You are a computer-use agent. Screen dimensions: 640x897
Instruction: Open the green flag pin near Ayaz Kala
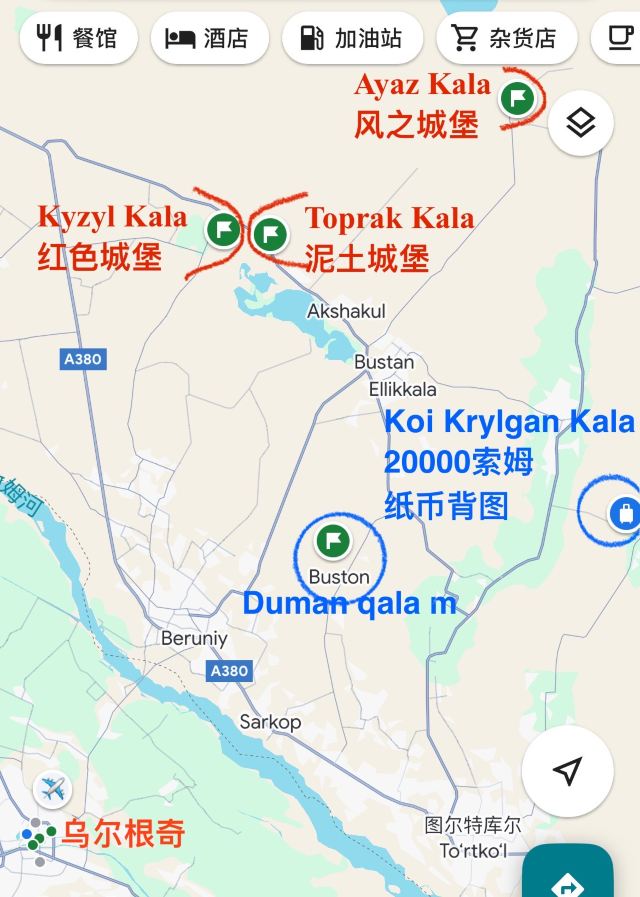tap(517, 98)
